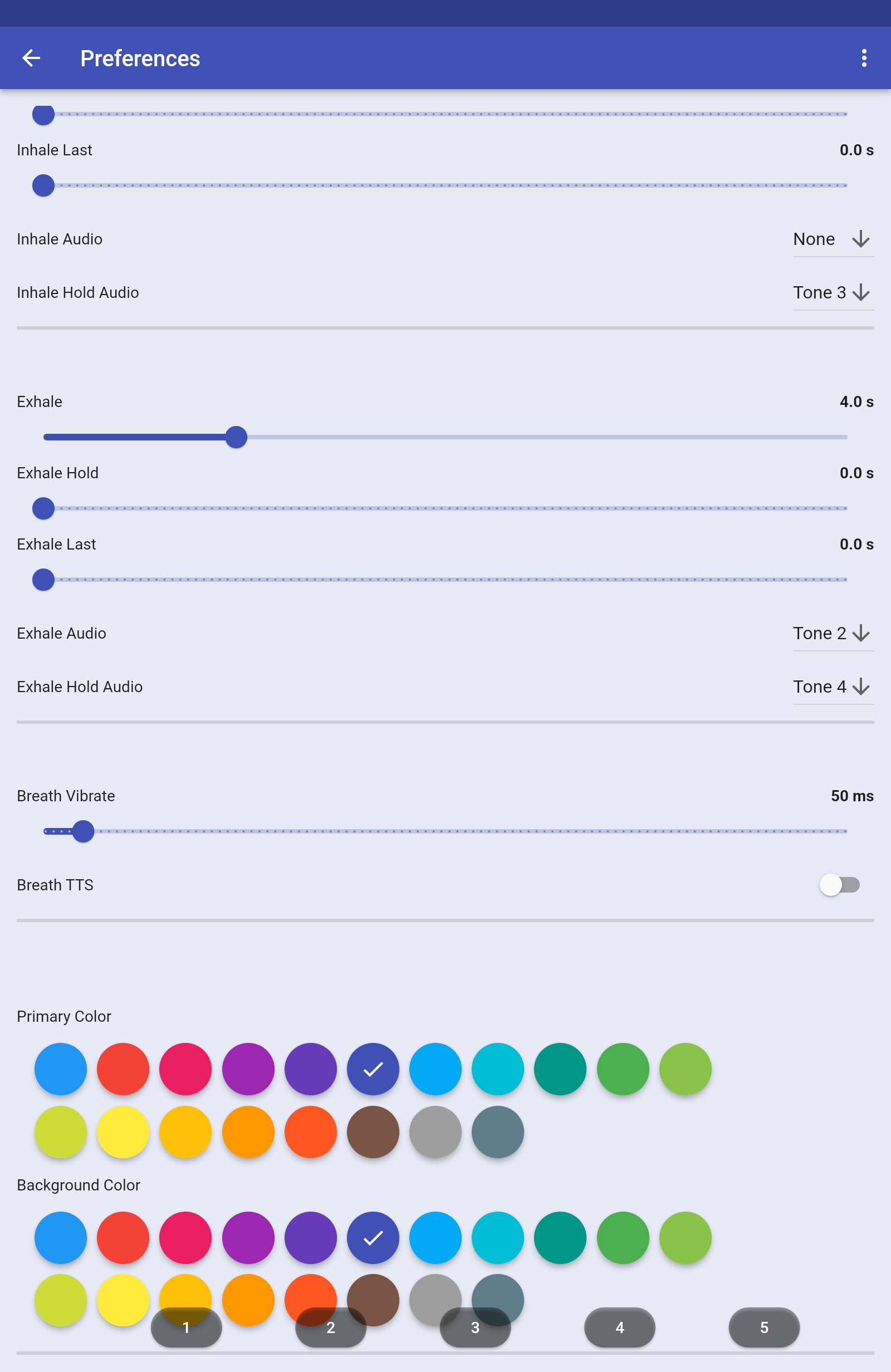Adjust the Breath Vibrate slider
The height and width of the screenshot is (1372, 891).
tap(84, 831)
